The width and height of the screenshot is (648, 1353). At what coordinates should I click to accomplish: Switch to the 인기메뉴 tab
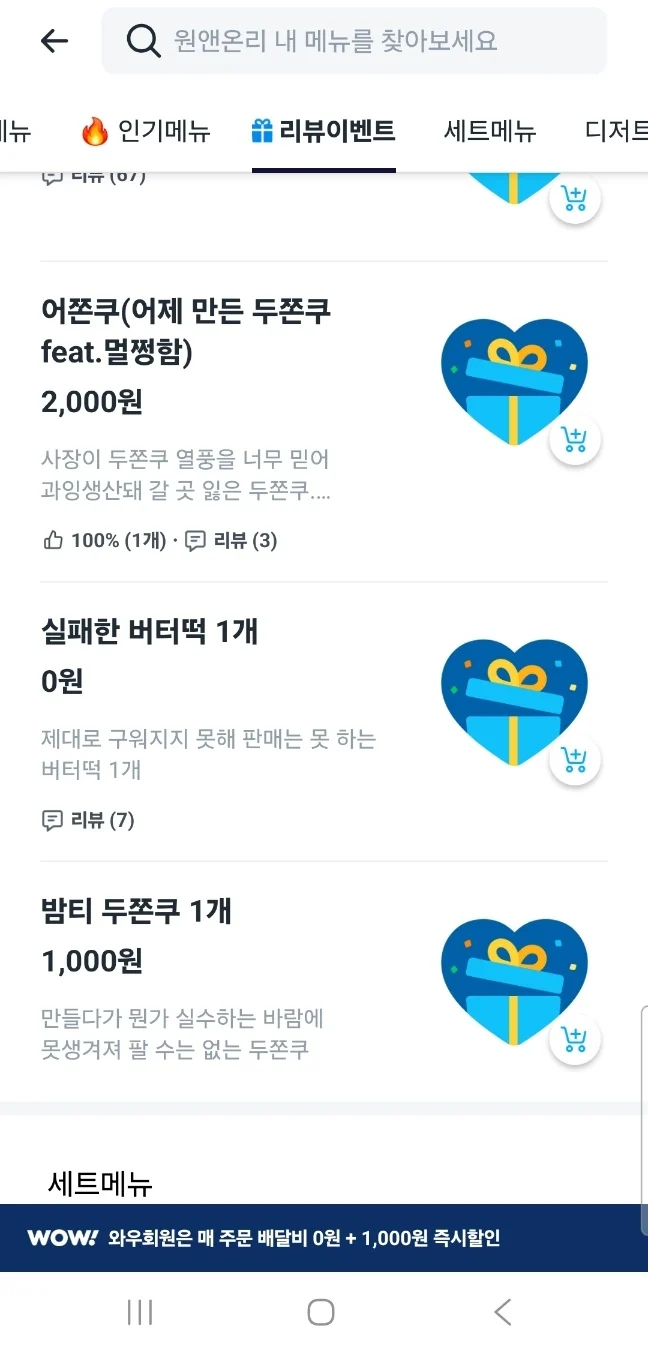tap(146, 131)
